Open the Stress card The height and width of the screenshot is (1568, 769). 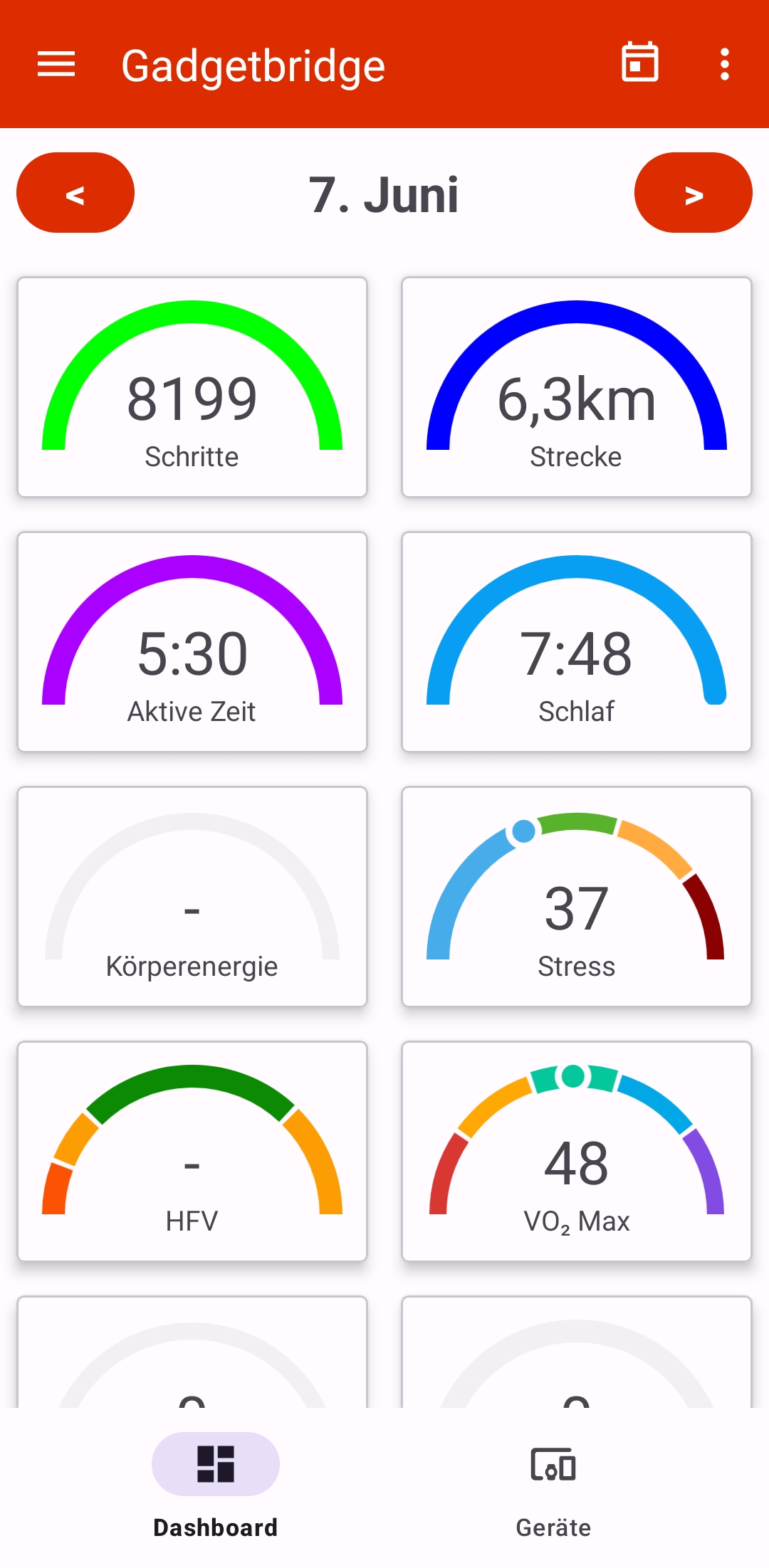click(577, 897)
